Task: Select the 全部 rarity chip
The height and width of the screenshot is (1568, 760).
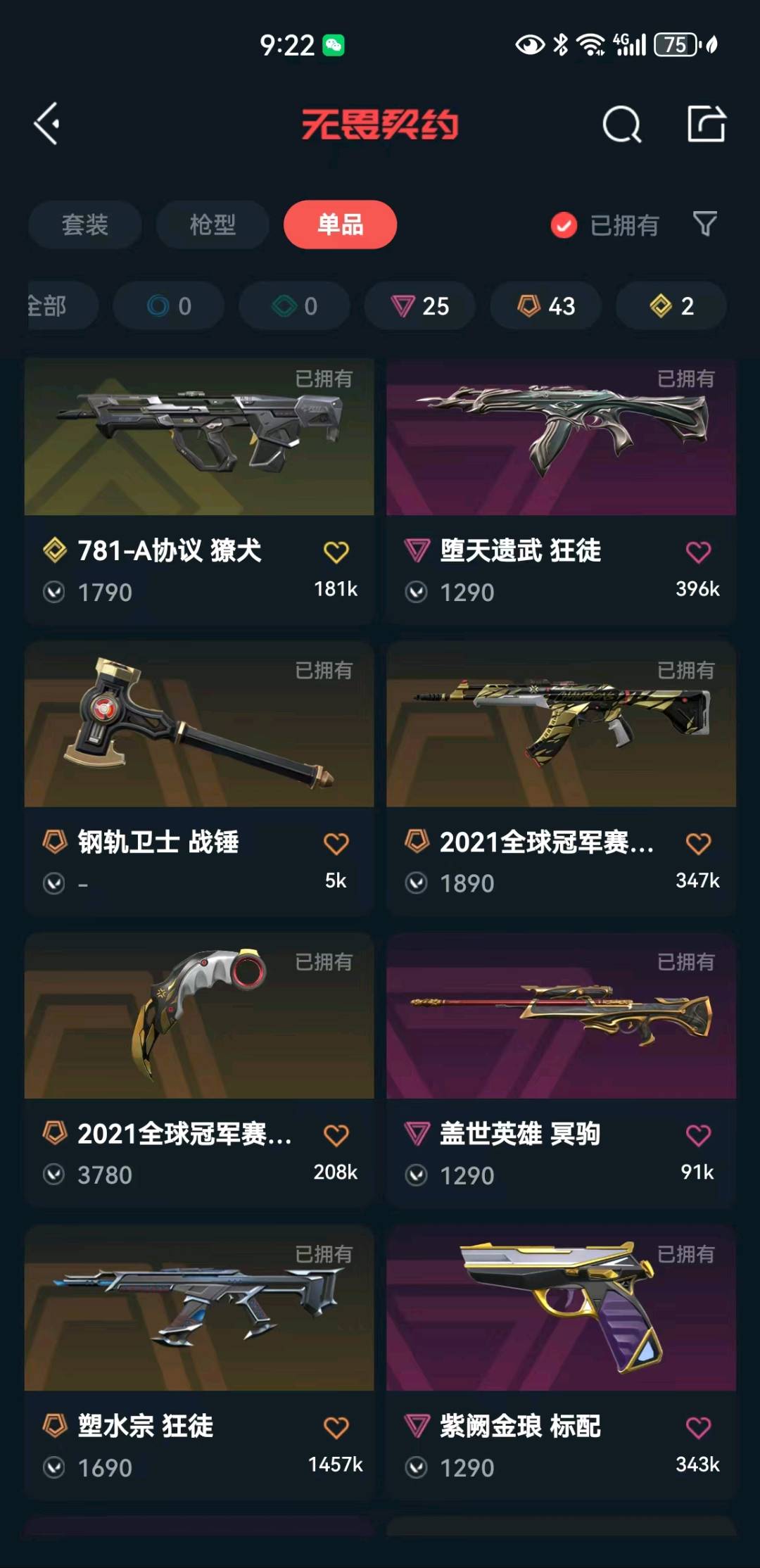Action: coord(56,306)
